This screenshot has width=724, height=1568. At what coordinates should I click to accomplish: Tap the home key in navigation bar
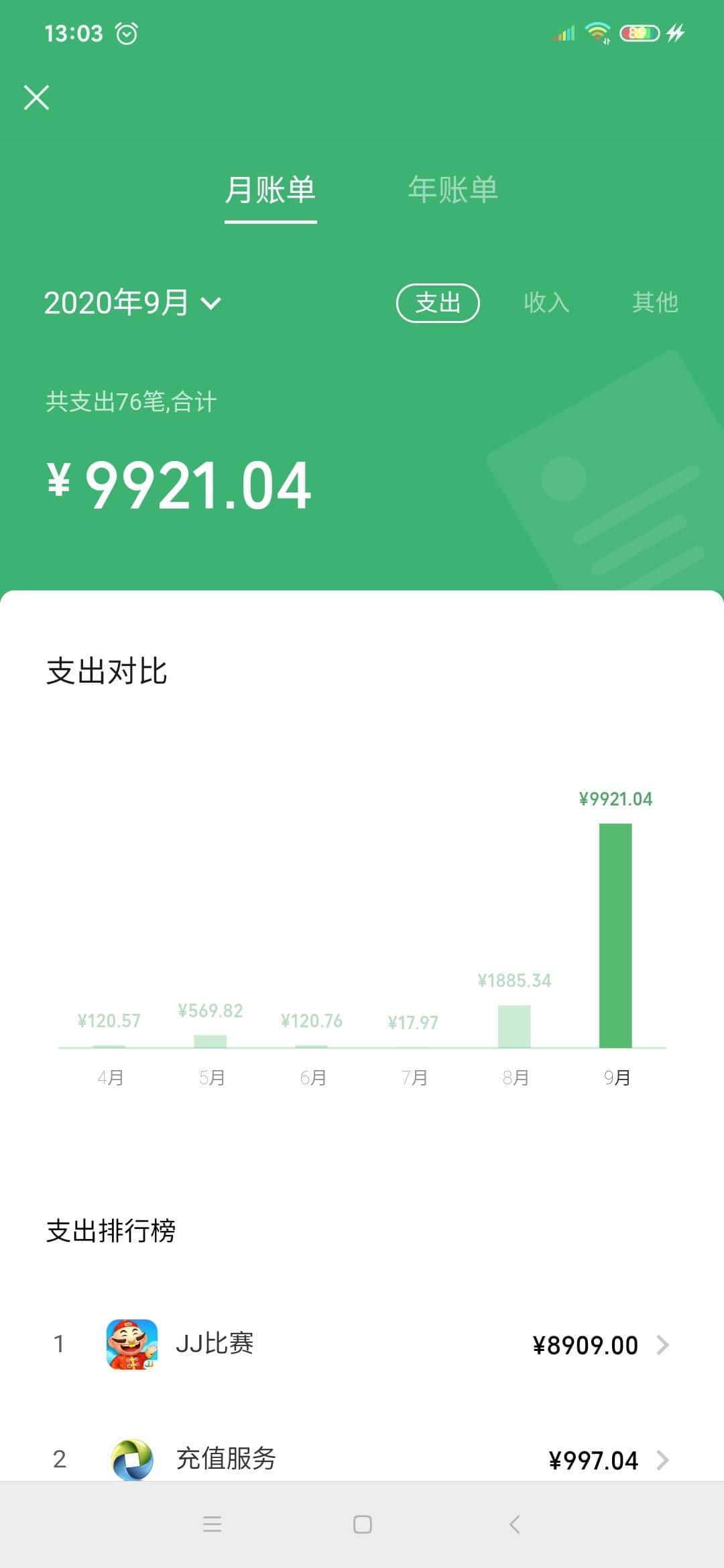click(361, 1526)
